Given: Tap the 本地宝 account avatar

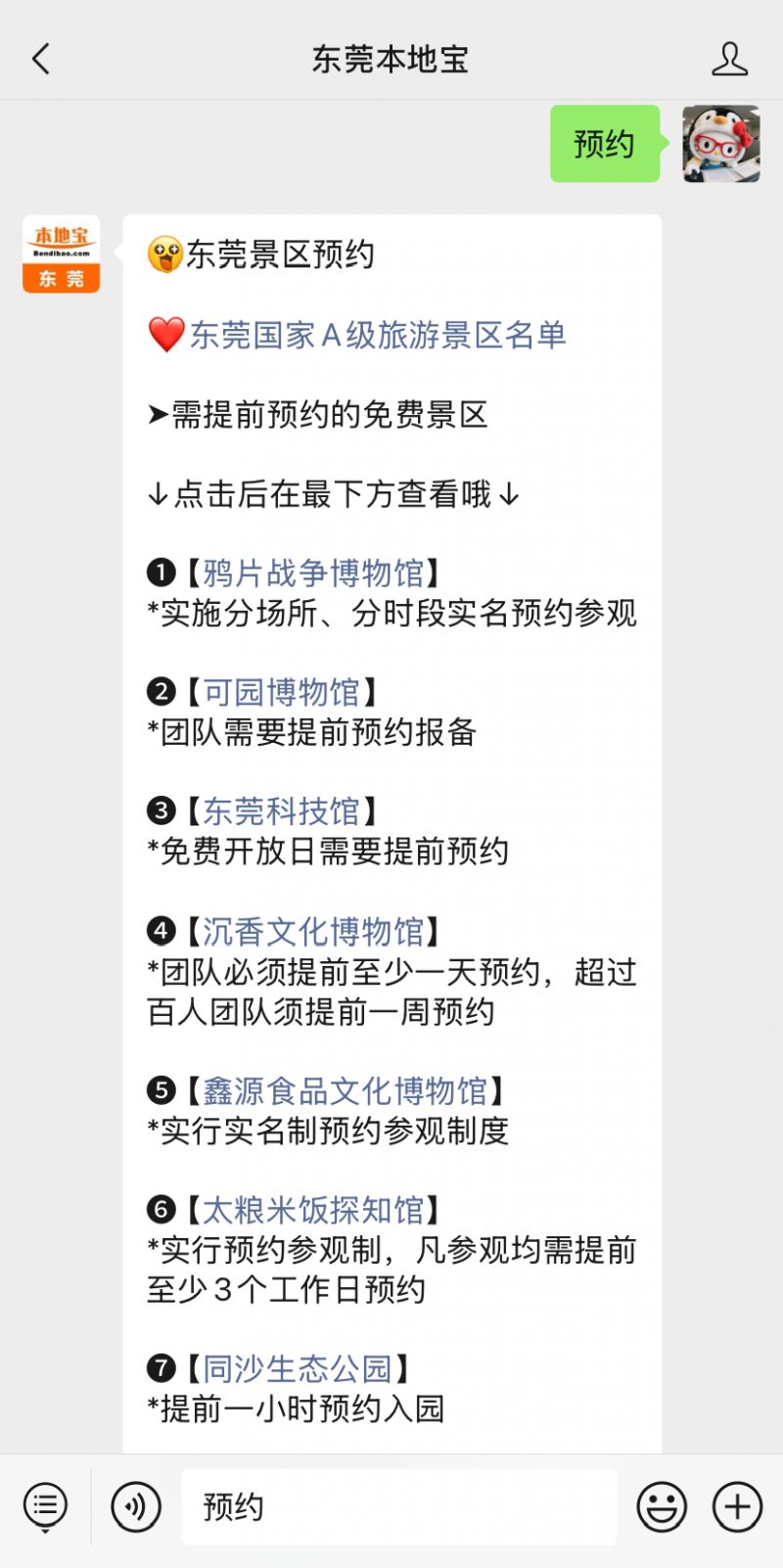Looking at the screenshot, I should (61, 254).
